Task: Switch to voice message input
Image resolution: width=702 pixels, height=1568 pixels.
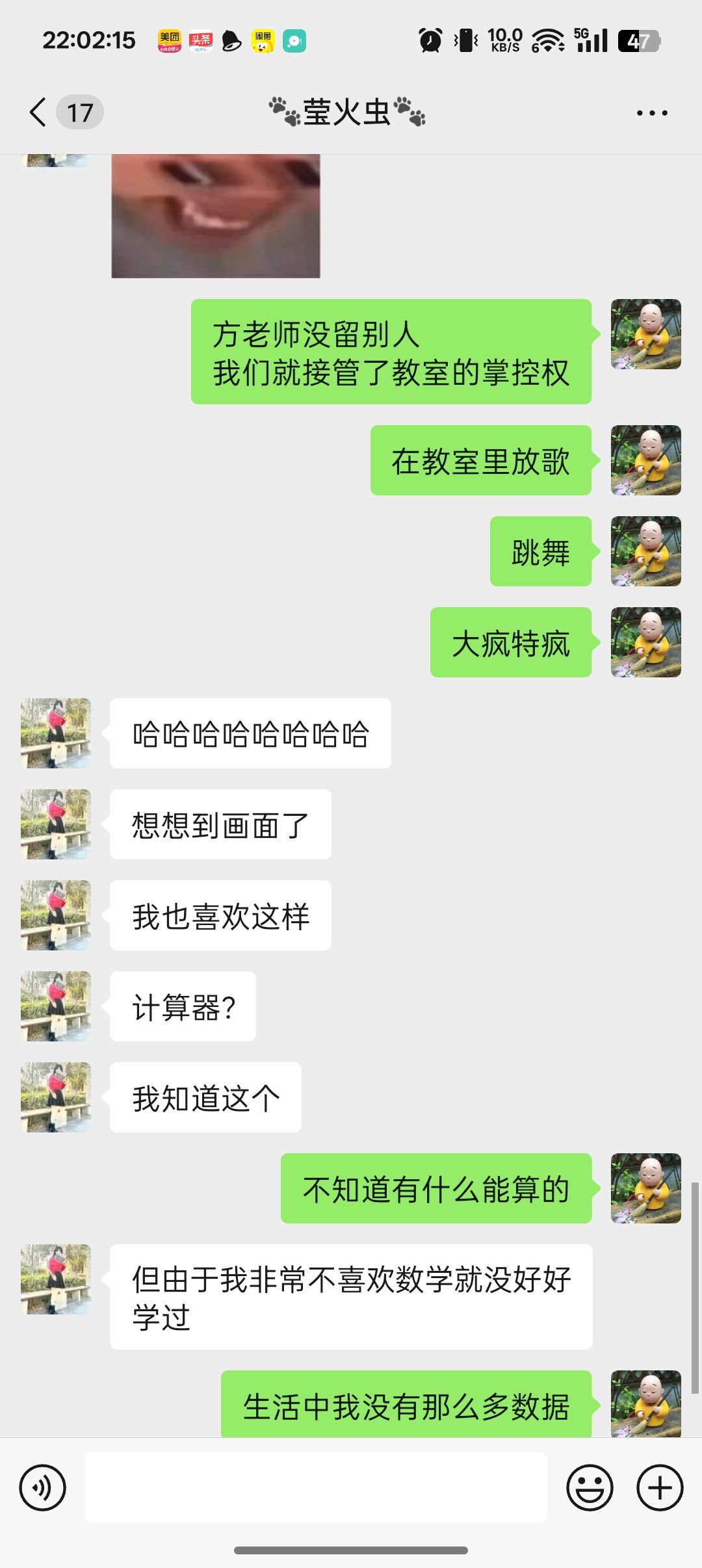Action: [x=43, y=1487]
